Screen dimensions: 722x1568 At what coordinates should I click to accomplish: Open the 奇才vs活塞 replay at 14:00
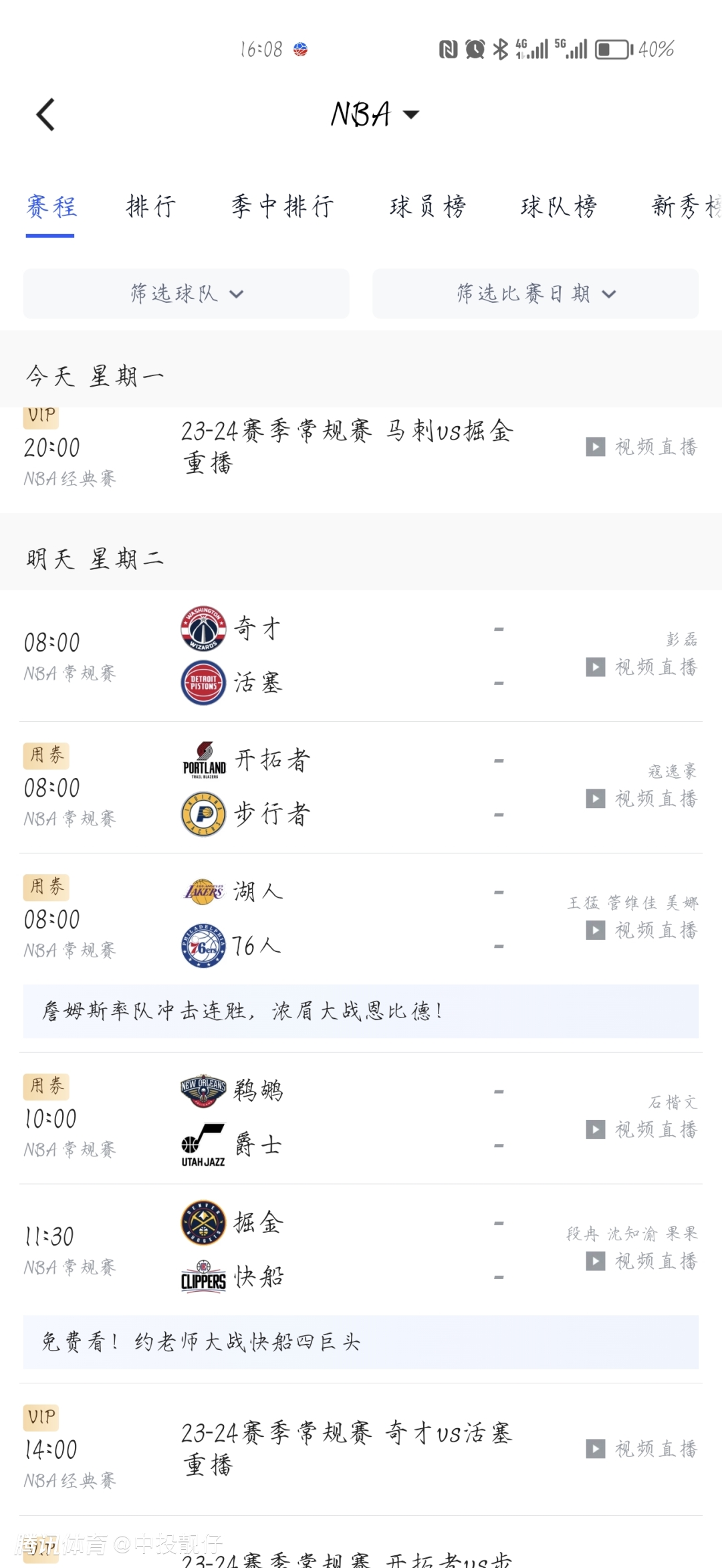pyautogui.click(x=348, y=1449)
